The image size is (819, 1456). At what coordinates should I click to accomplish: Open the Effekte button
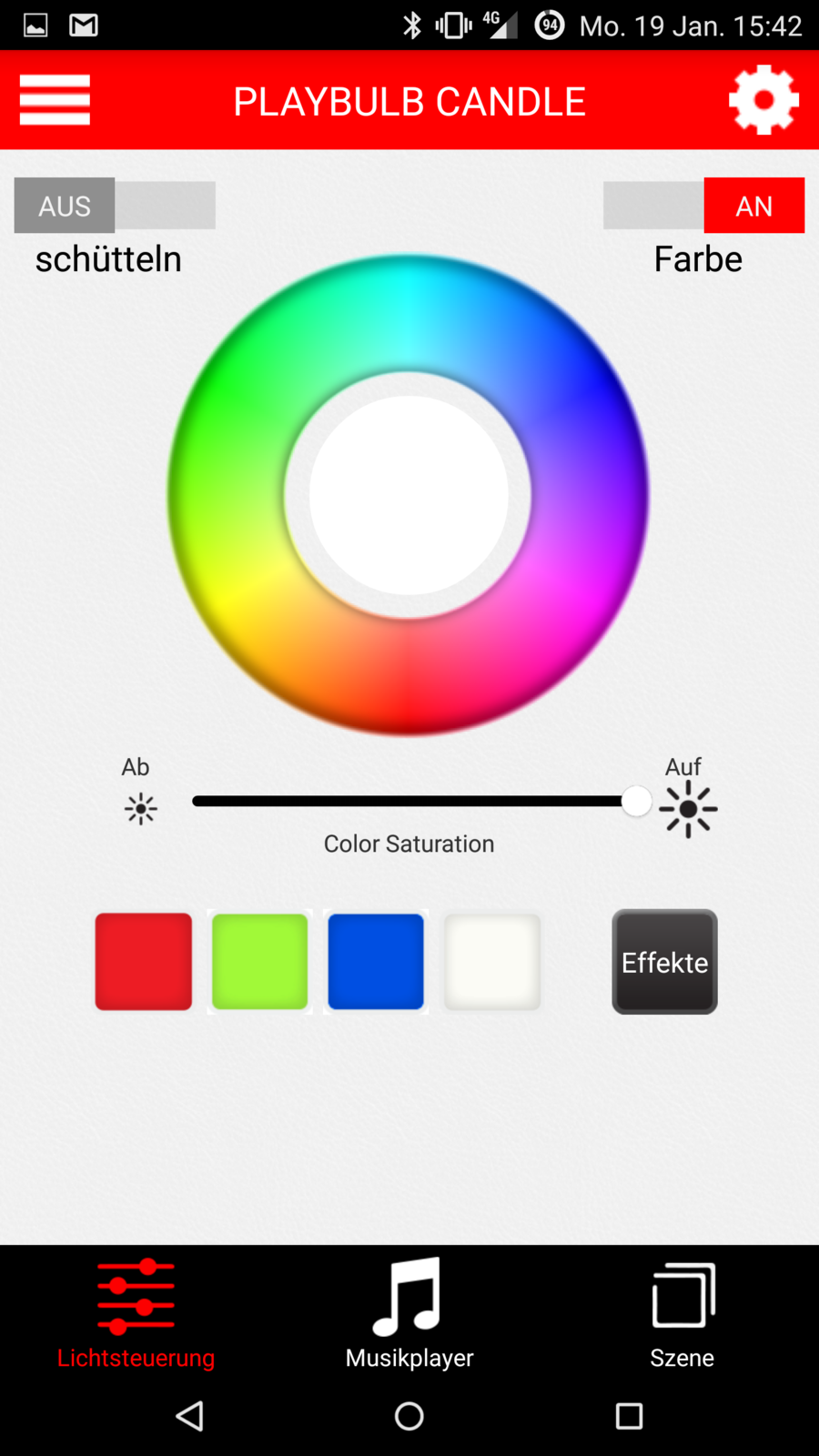[x=664, y=962]
